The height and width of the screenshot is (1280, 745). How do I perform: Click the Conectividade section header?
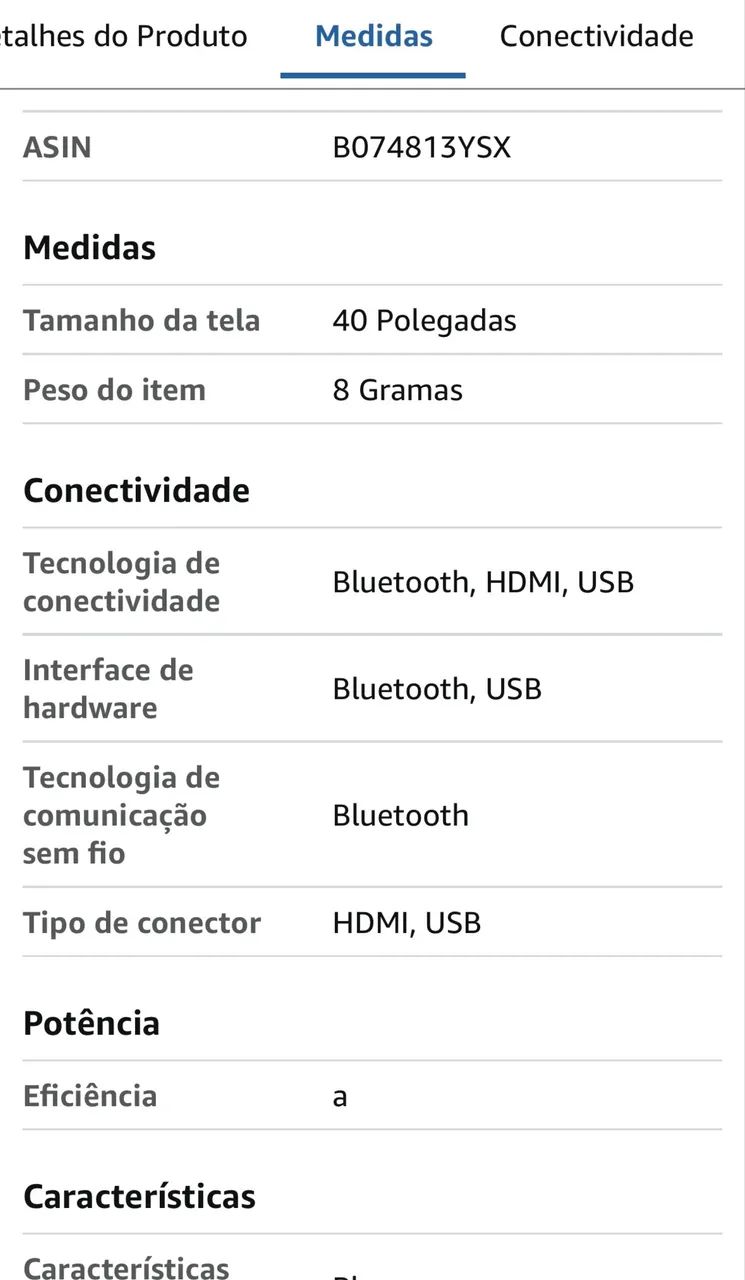136,490
